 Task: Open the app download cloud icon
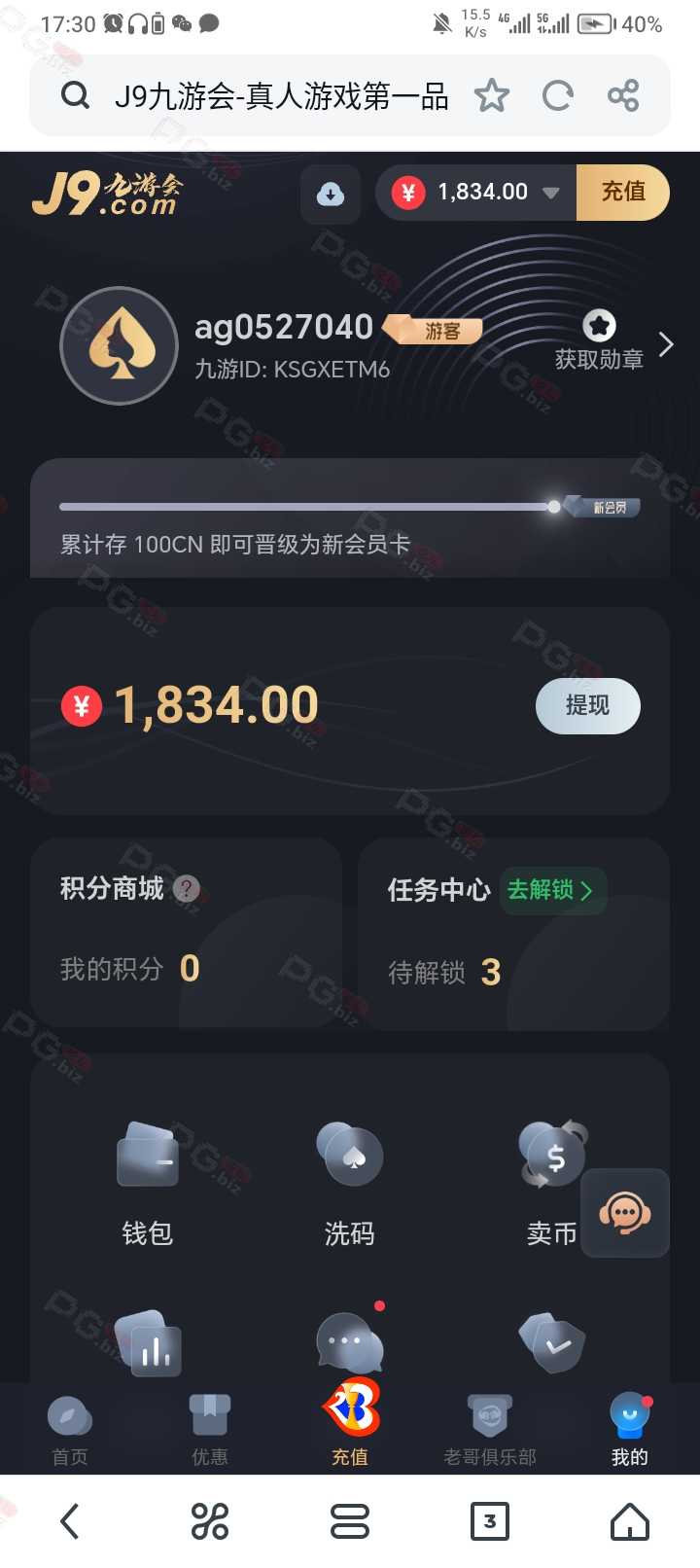click(x=331, y=193)
